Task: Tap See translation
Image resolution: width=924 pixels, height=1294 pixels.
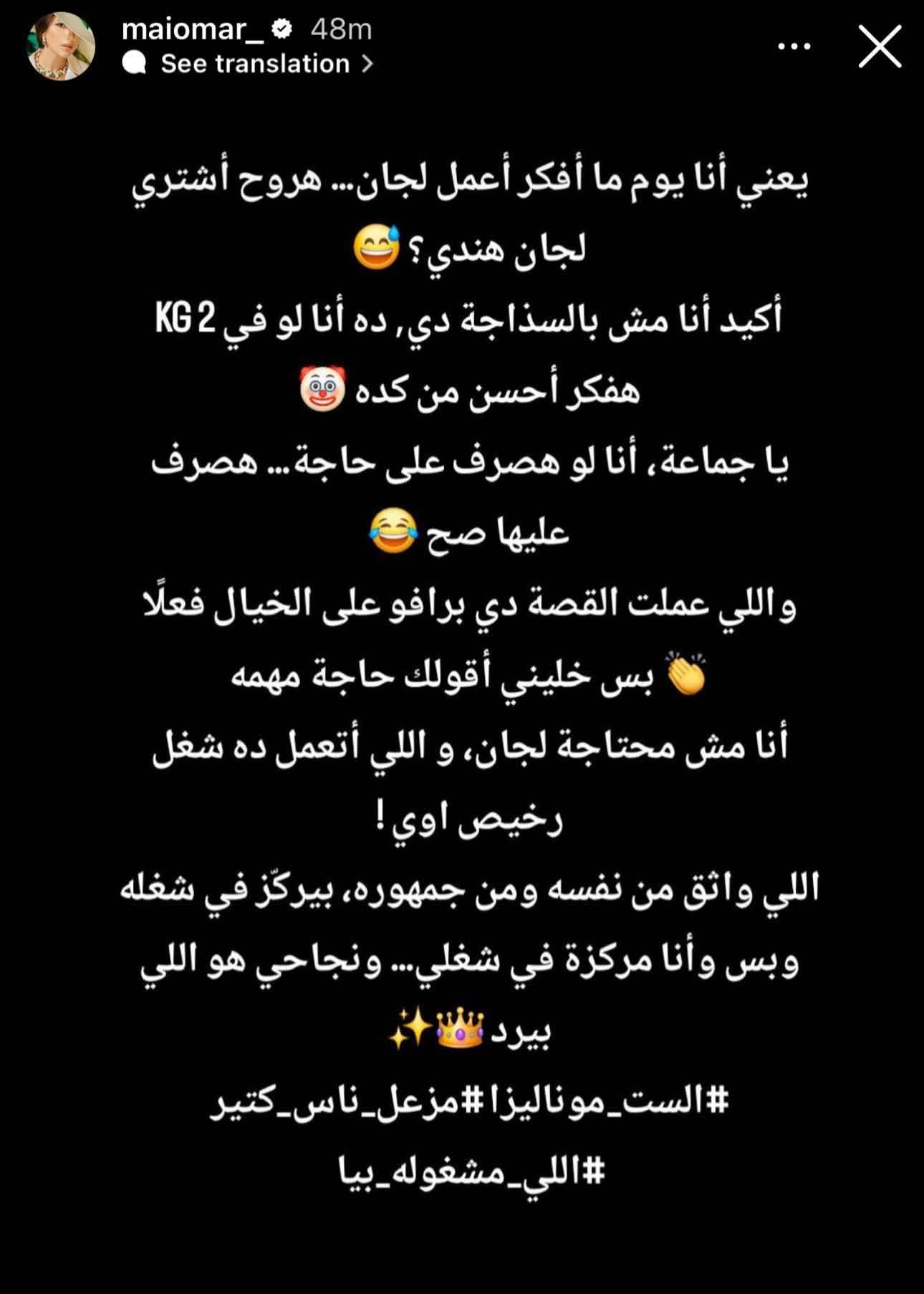Action: coord(254,64)
